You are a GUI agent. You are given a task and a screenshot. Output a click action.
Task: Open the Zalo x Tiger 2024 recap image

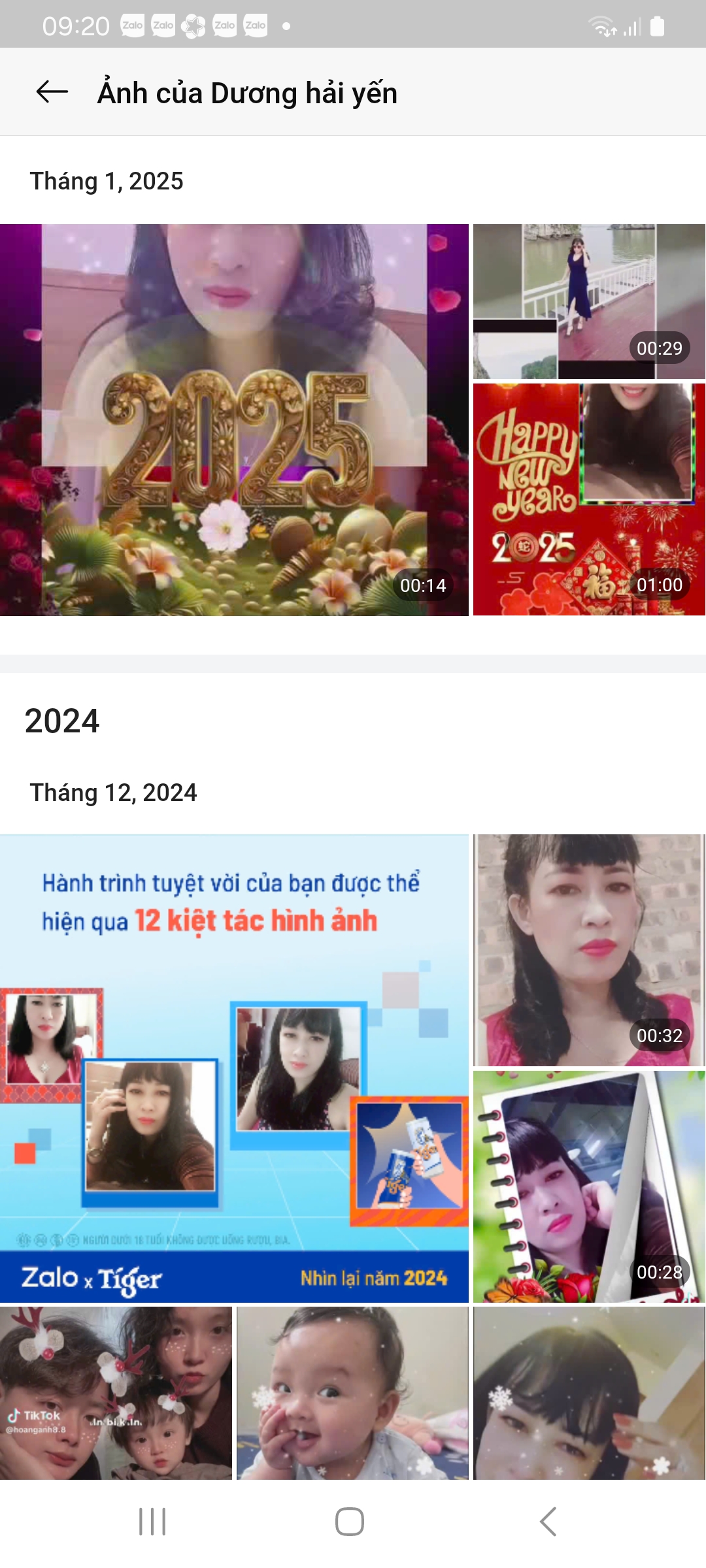[234, 1068]
